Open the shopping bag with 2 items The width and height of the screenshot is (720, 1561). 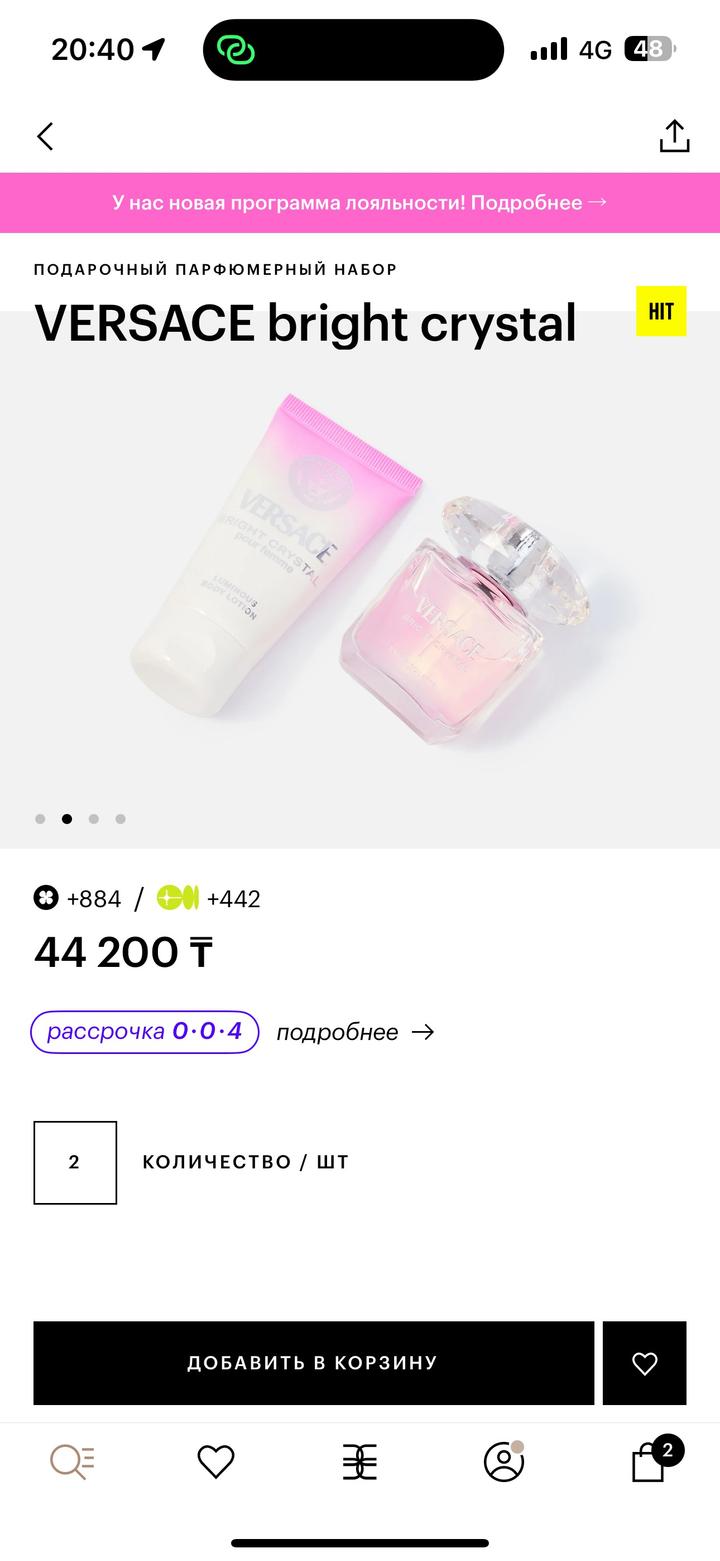pos(650,1462)
